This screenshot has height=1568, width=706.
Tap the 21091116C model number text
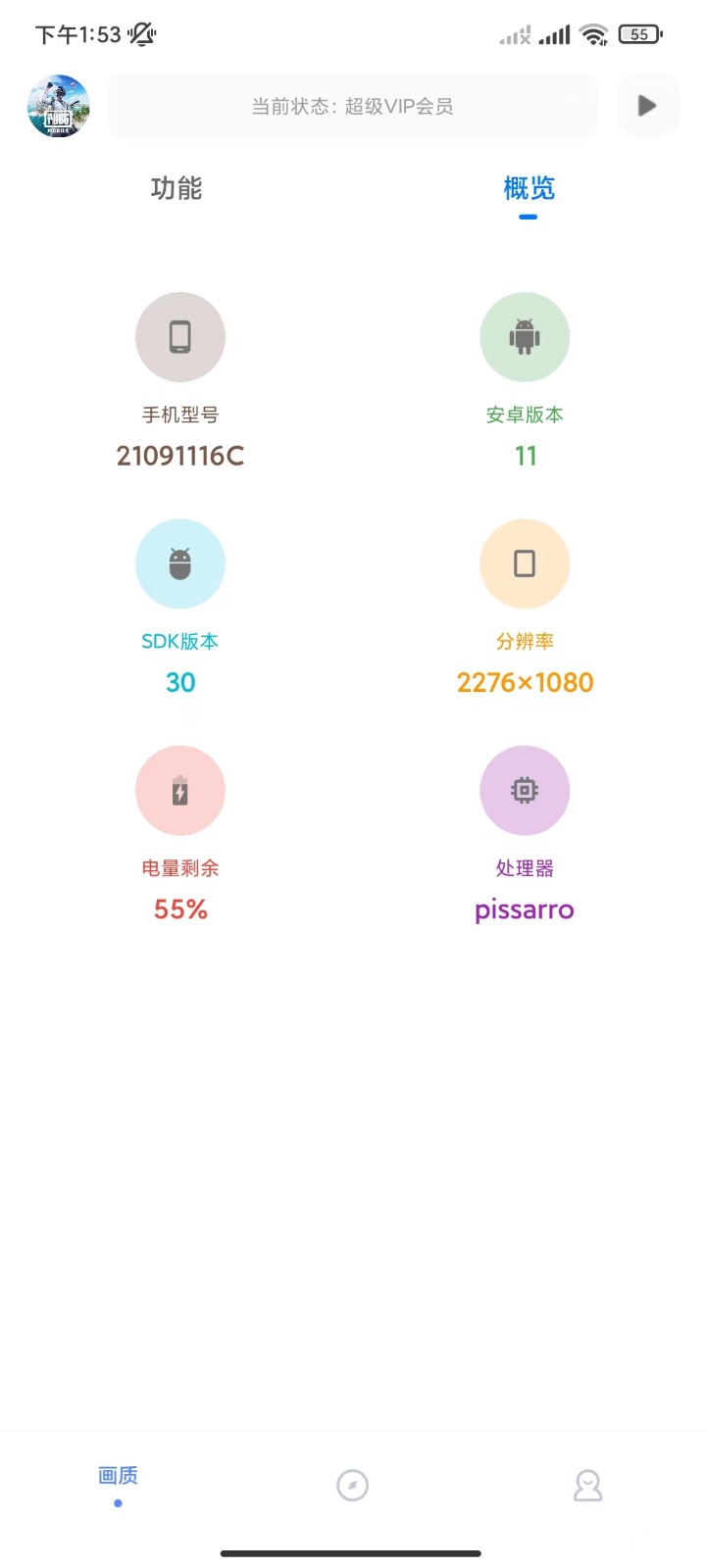pos(180,456)
